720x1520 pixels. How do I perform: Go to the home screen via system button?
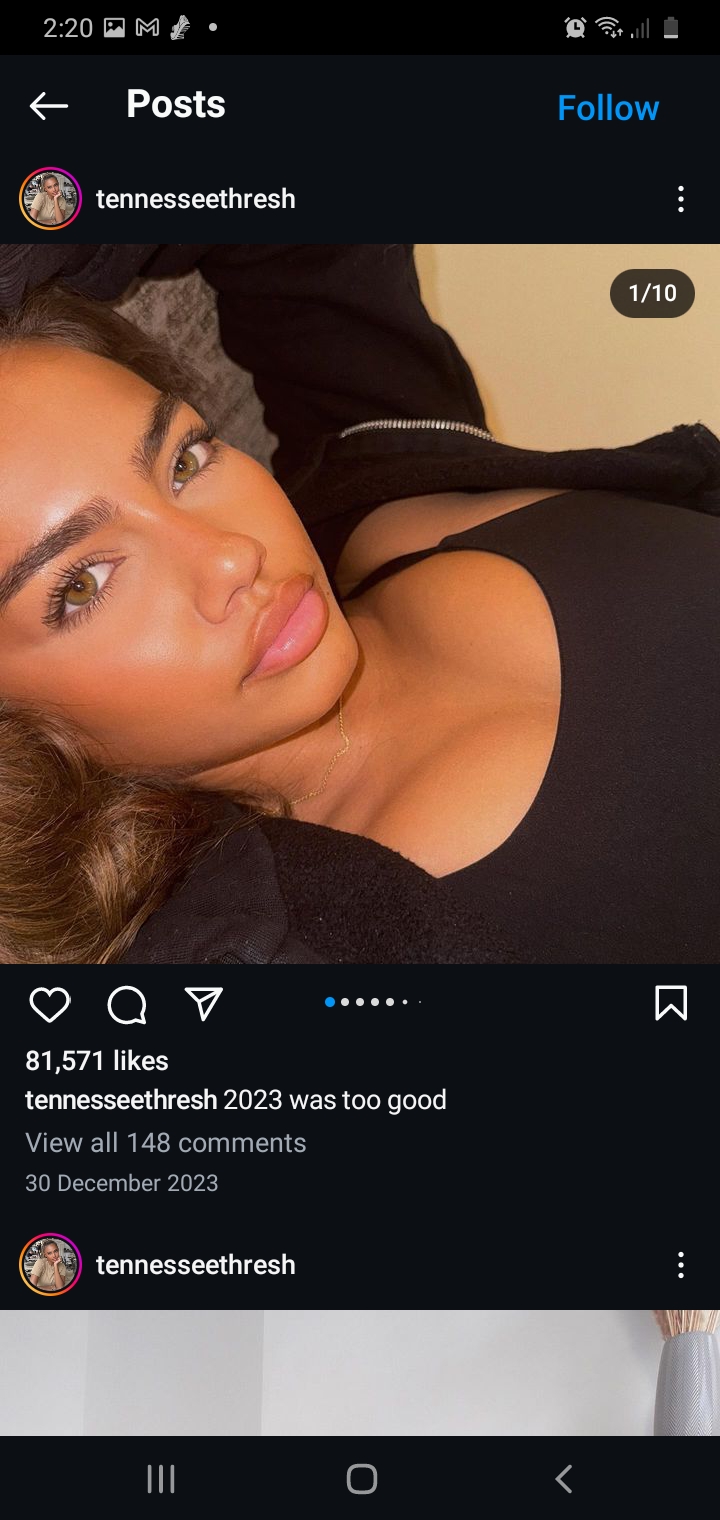click(x=361, y=1479)
